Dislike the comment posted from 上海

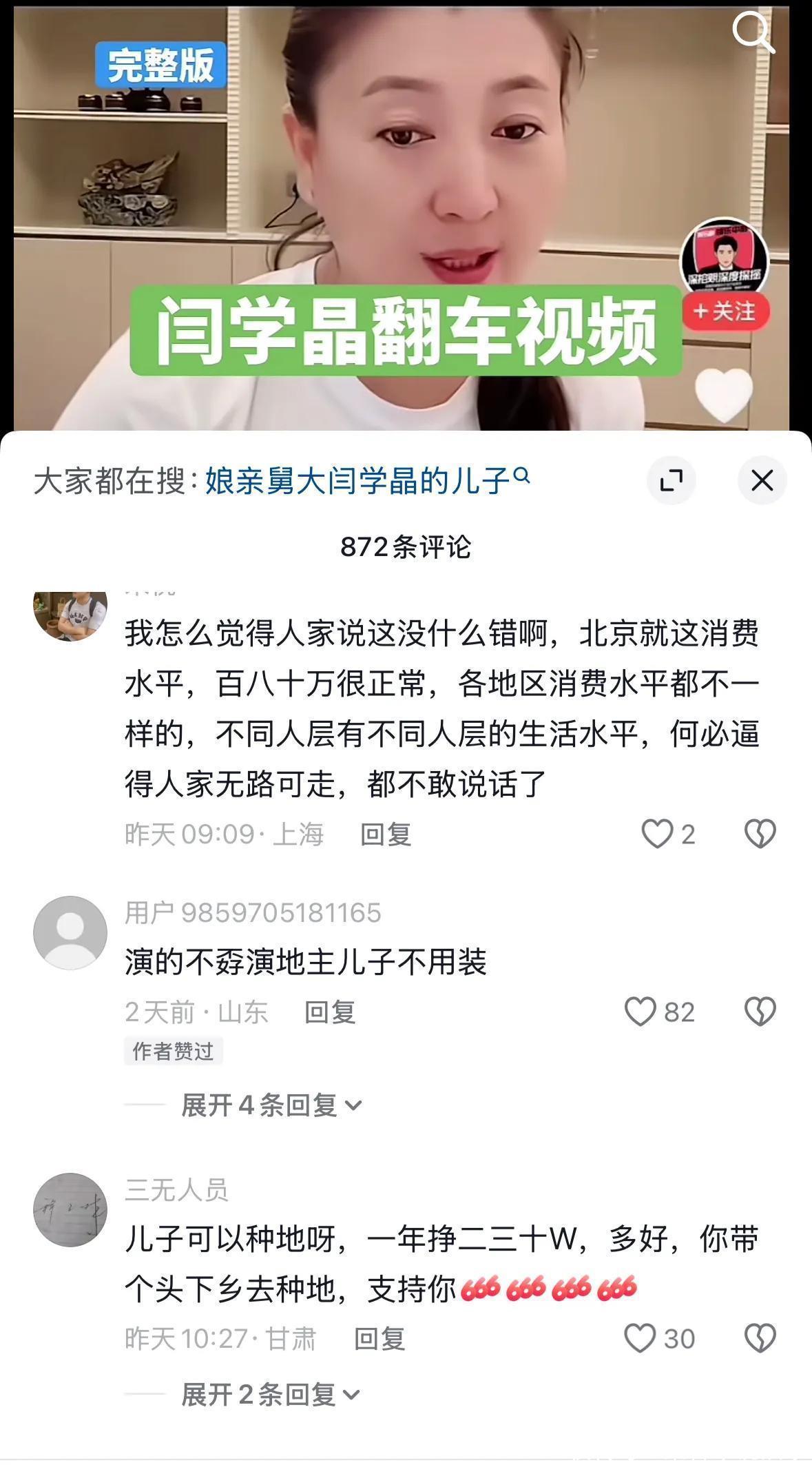click(760, 834)
